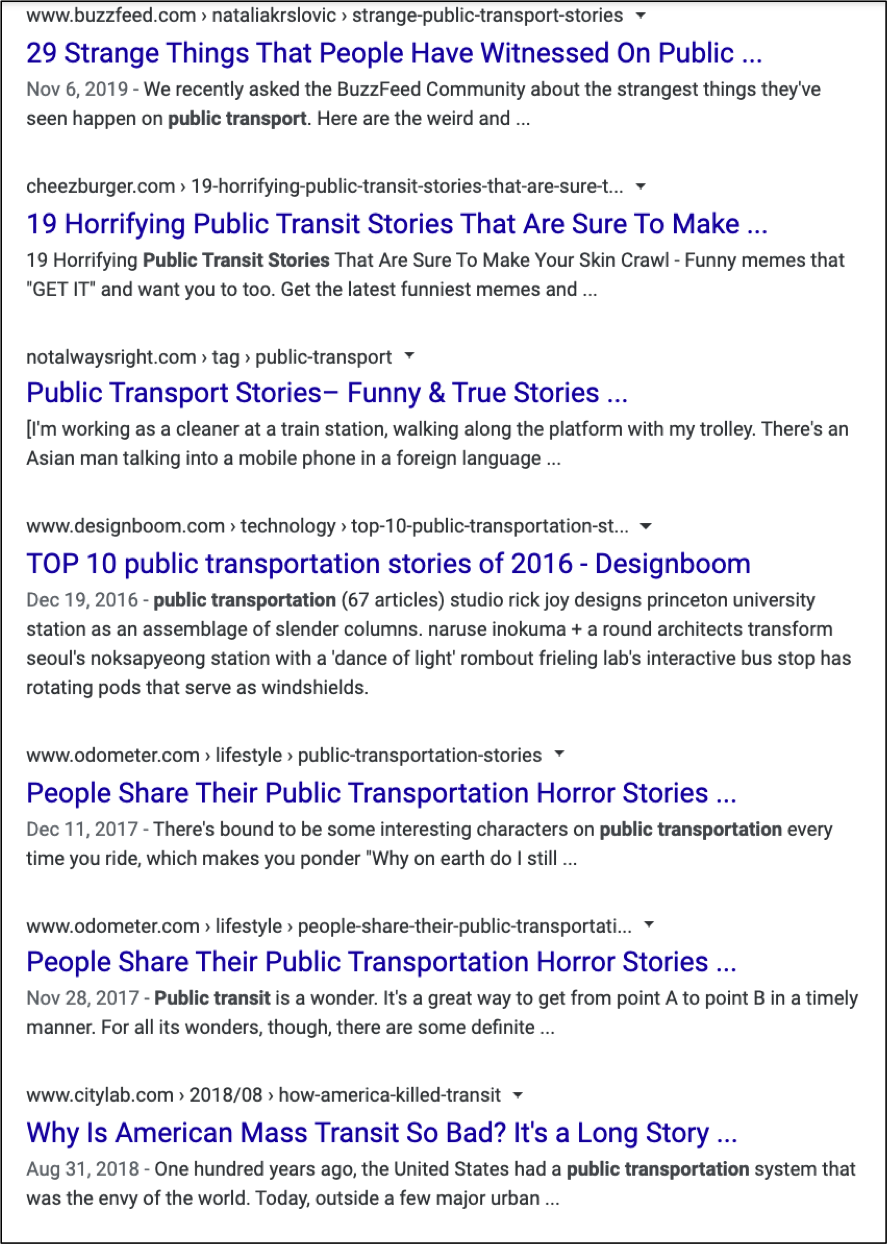
Task: Open 19 Horrifying Public Transit Stories link
Action: pyautogui.click(x=397, y=223)
